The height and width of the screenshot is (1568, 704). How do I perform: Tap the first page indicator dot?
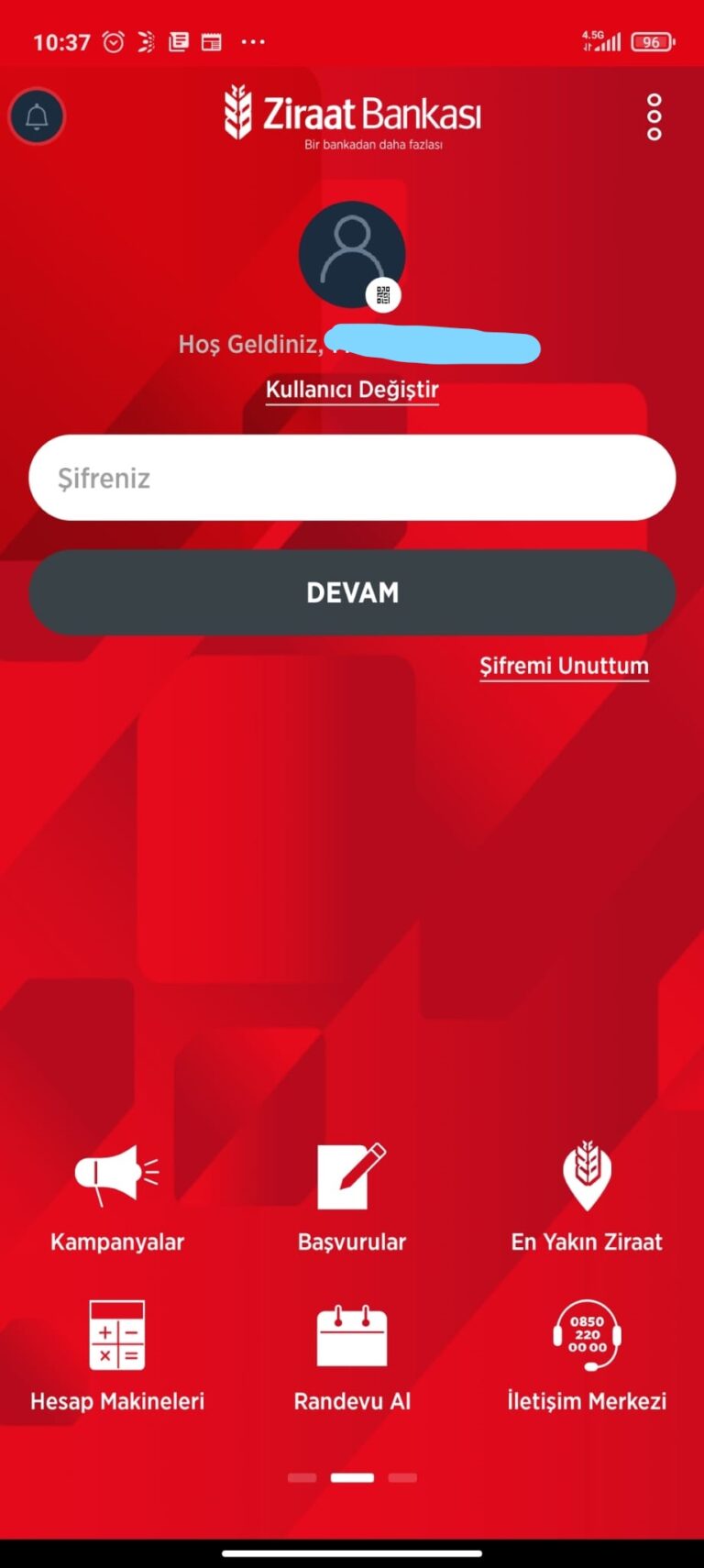pos(302,1477)
